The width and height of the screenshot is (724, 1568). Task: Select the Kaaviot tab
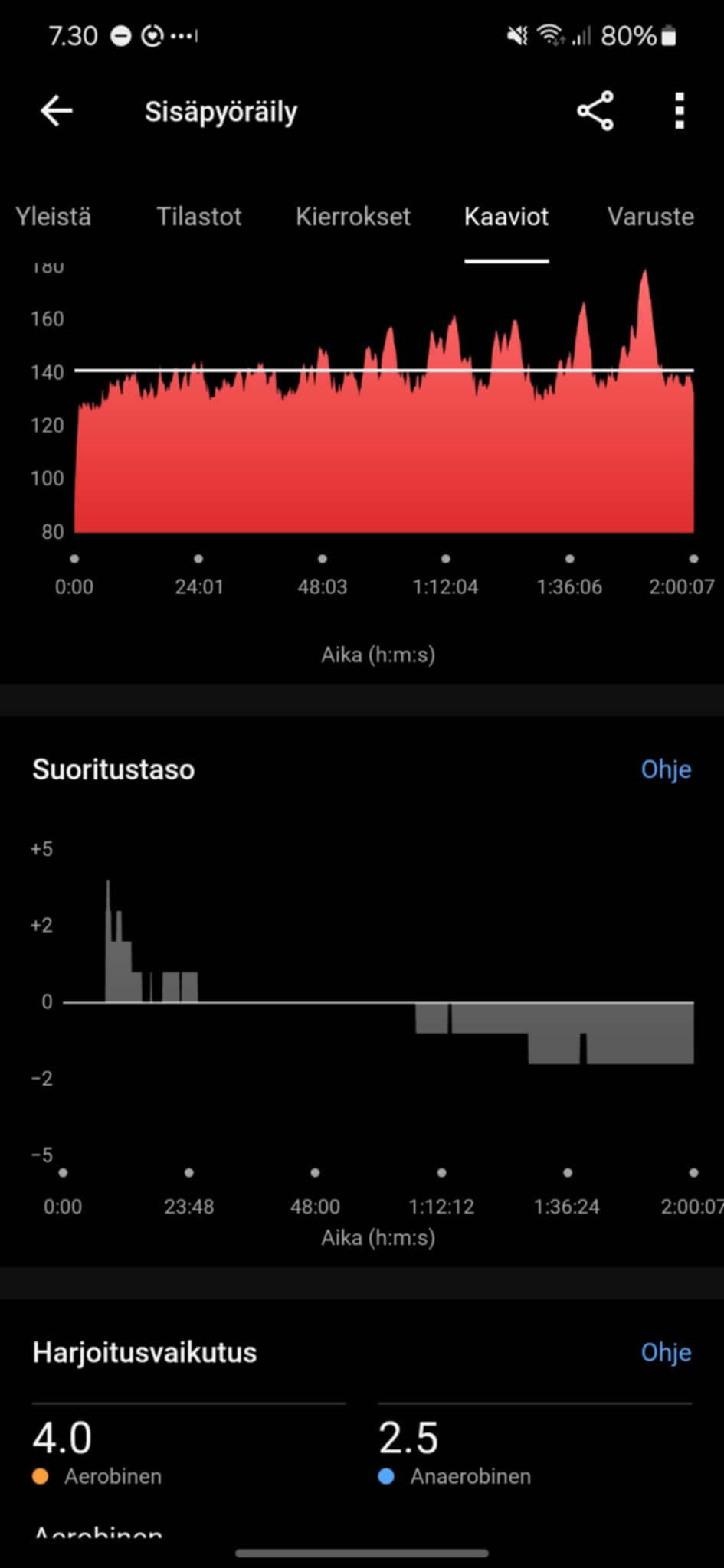click(506, 217)
